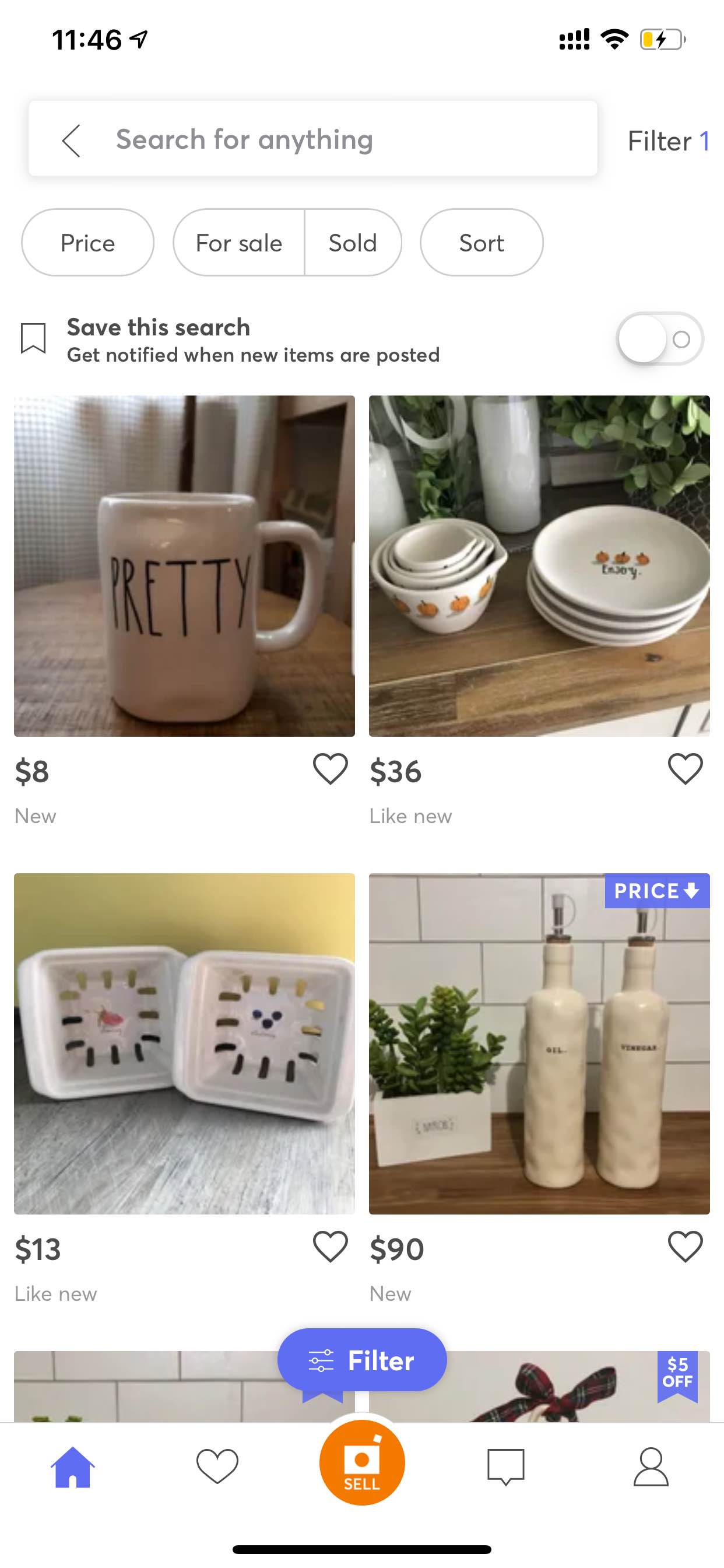This screenshot has height=1568, width=724.
Task: Open the profile tab
Action: point(651,1466)
